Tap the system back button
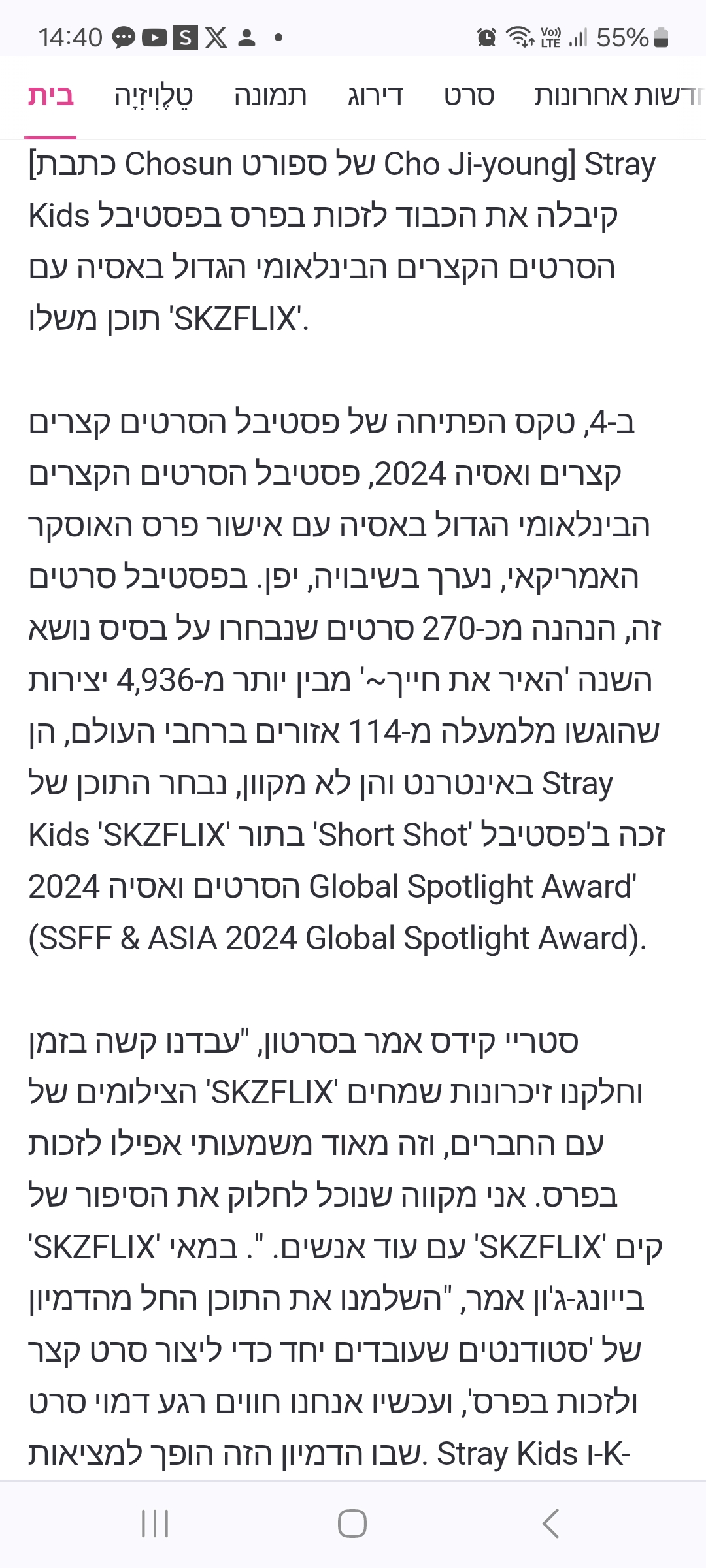The width and height of the screenshot is (706, 1568). pyautogui.click(x=550, y=1524)
